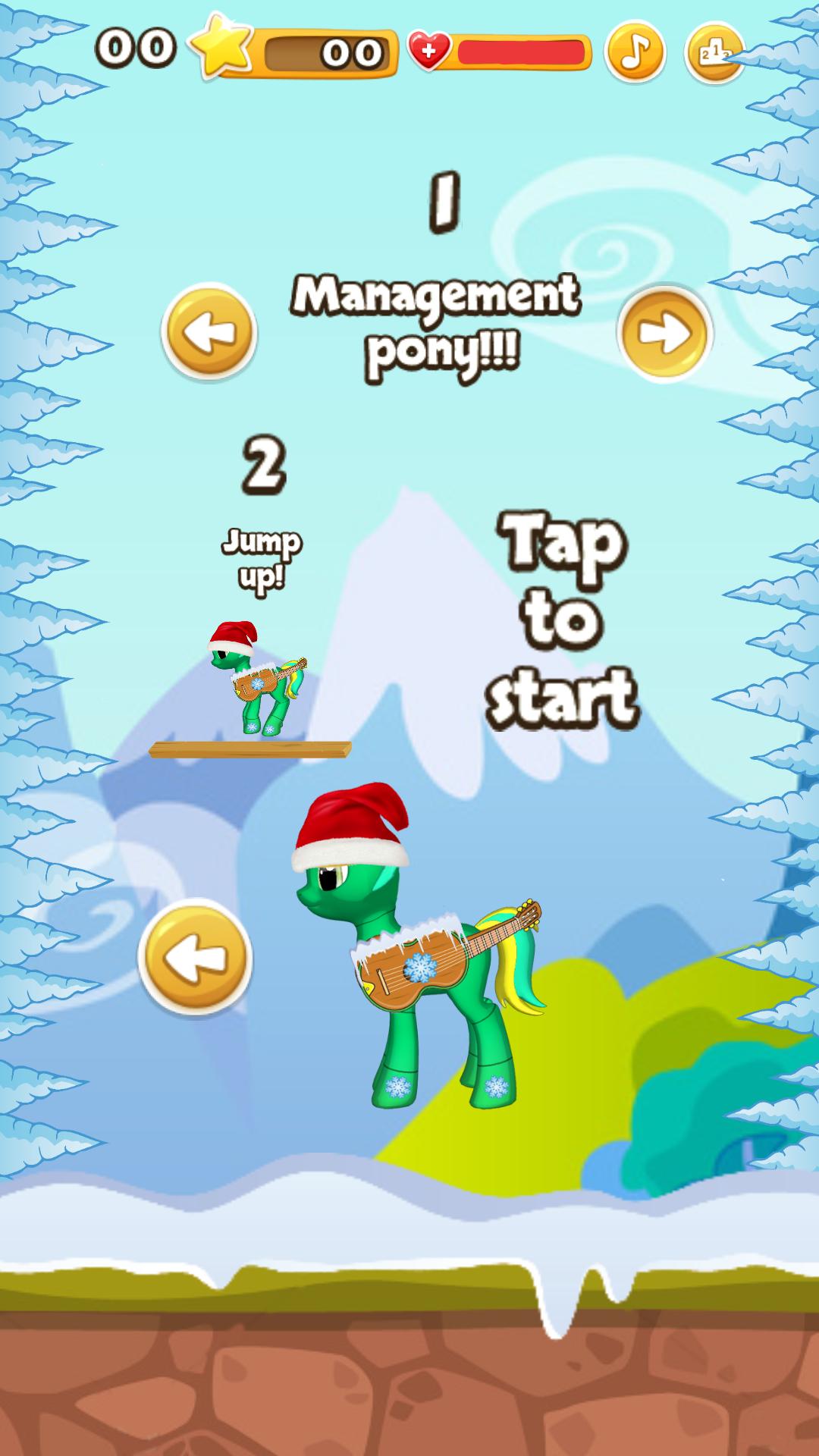Image resolution: width=819 pixels, height=1456 pixels.
Task: Tap the left arrow beside Management pony
Action: tap(209, 332)
